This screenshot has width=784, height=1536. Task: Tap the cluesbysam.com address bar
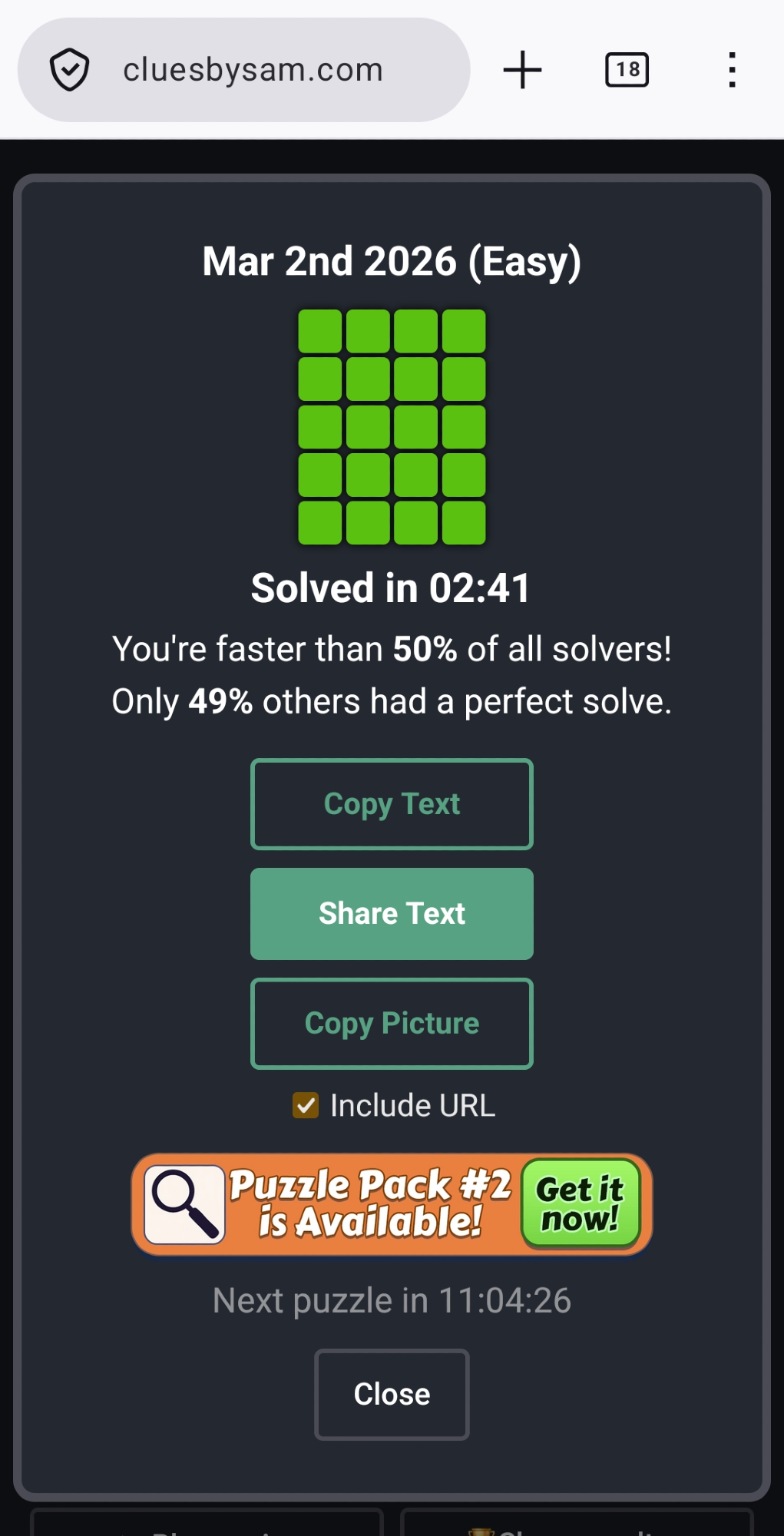(x=253, y=70)
